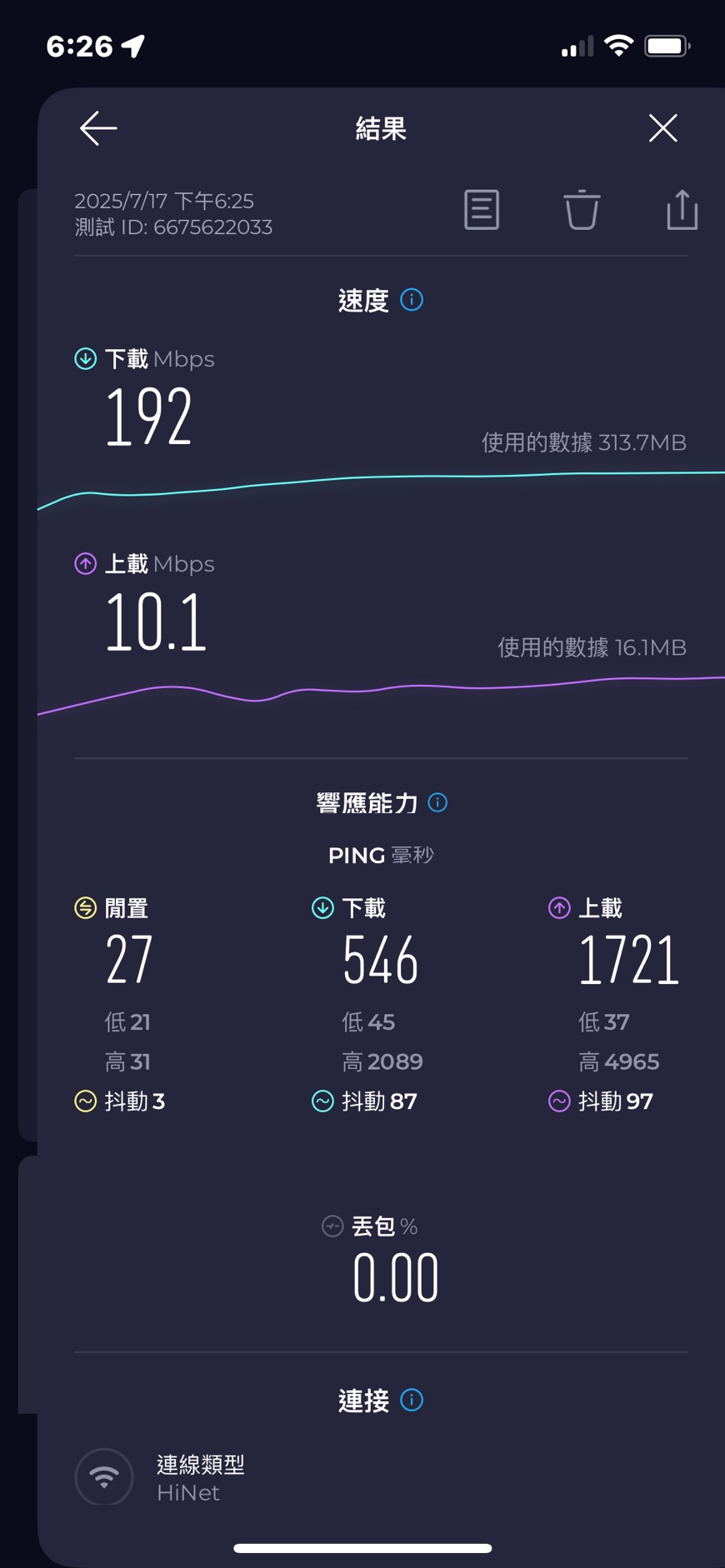725x1568 pixels.
Task: Open info icon next to 連接
Action: point(412,1400)
